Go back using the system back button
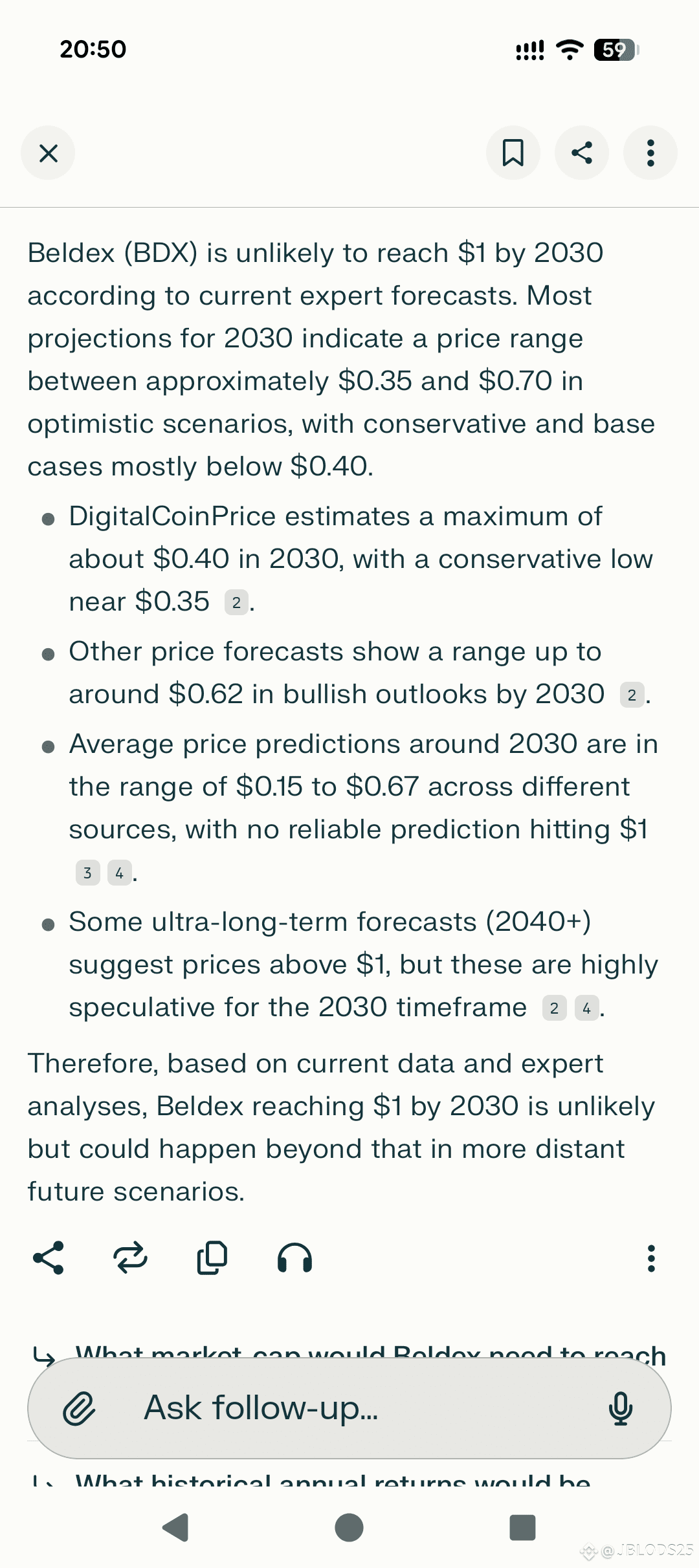The width and height of the screenshot is (699, 1568). click(x=175, y=1528)
